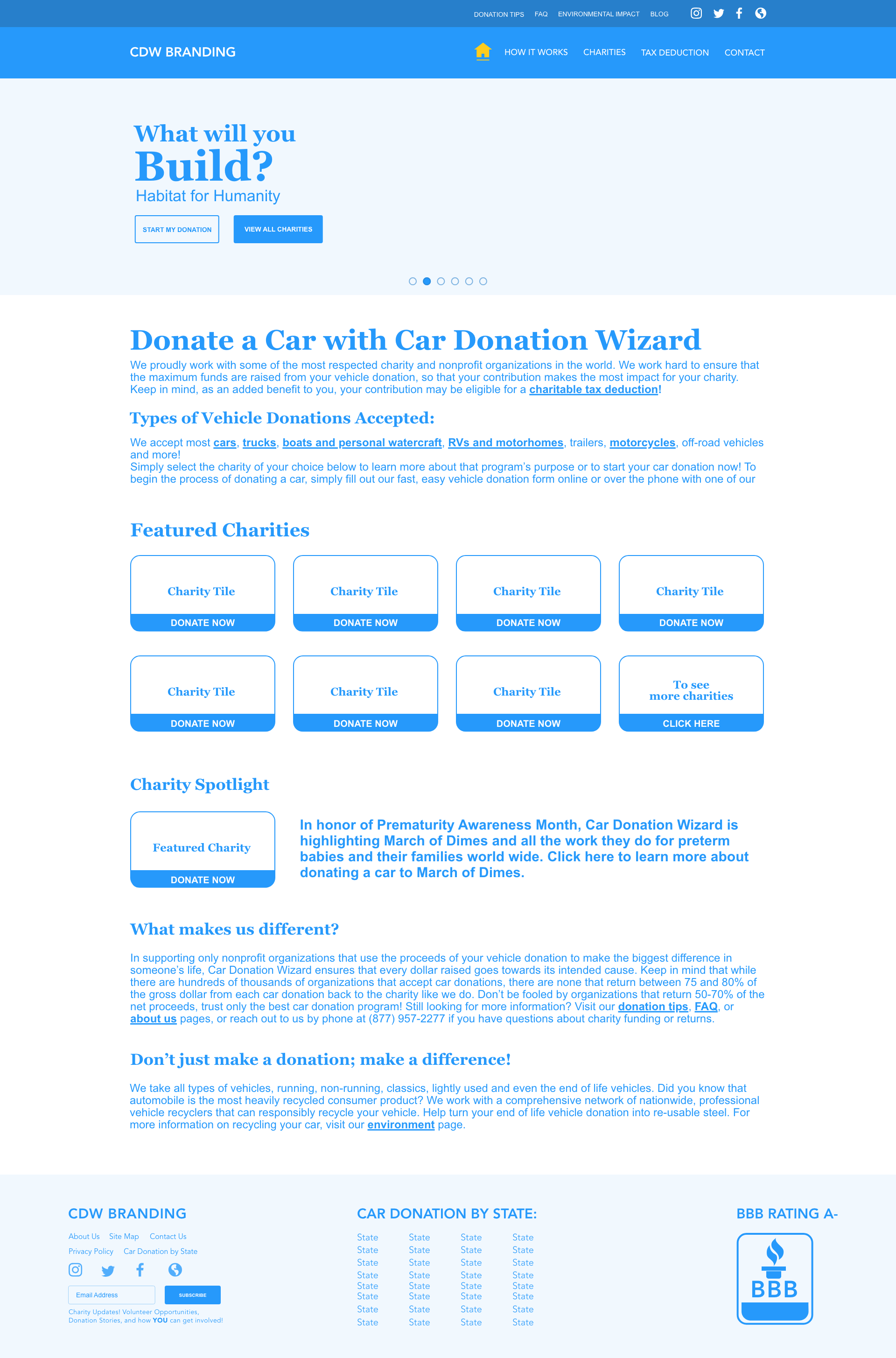Screen dimensions: 896x1358
Task: Open the How It Works page
Action: pyautogui.click(x=536, y=52)
